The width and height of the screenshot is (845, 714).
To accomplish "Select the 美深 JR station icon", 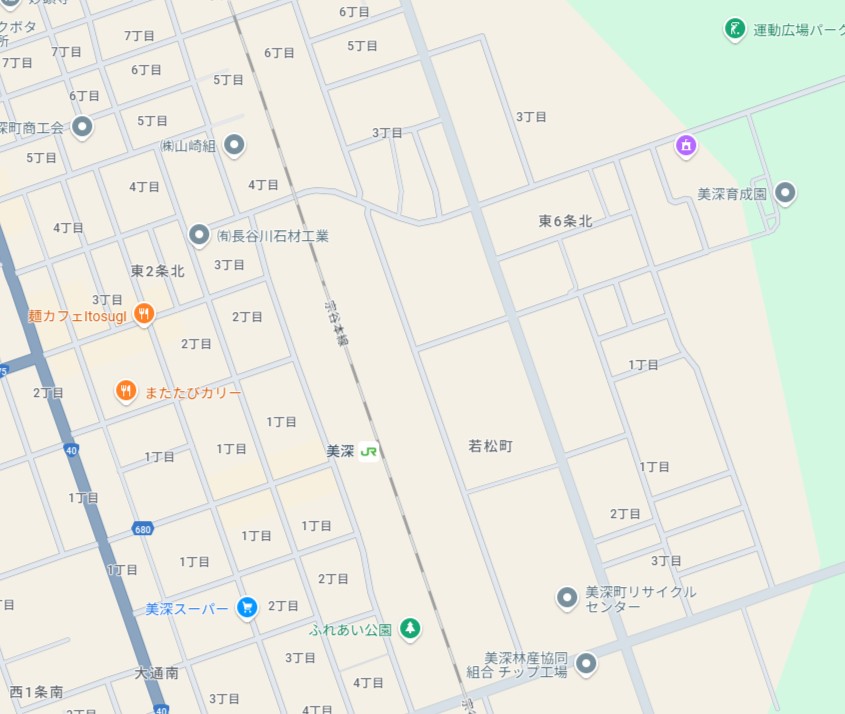I will 369,451.
